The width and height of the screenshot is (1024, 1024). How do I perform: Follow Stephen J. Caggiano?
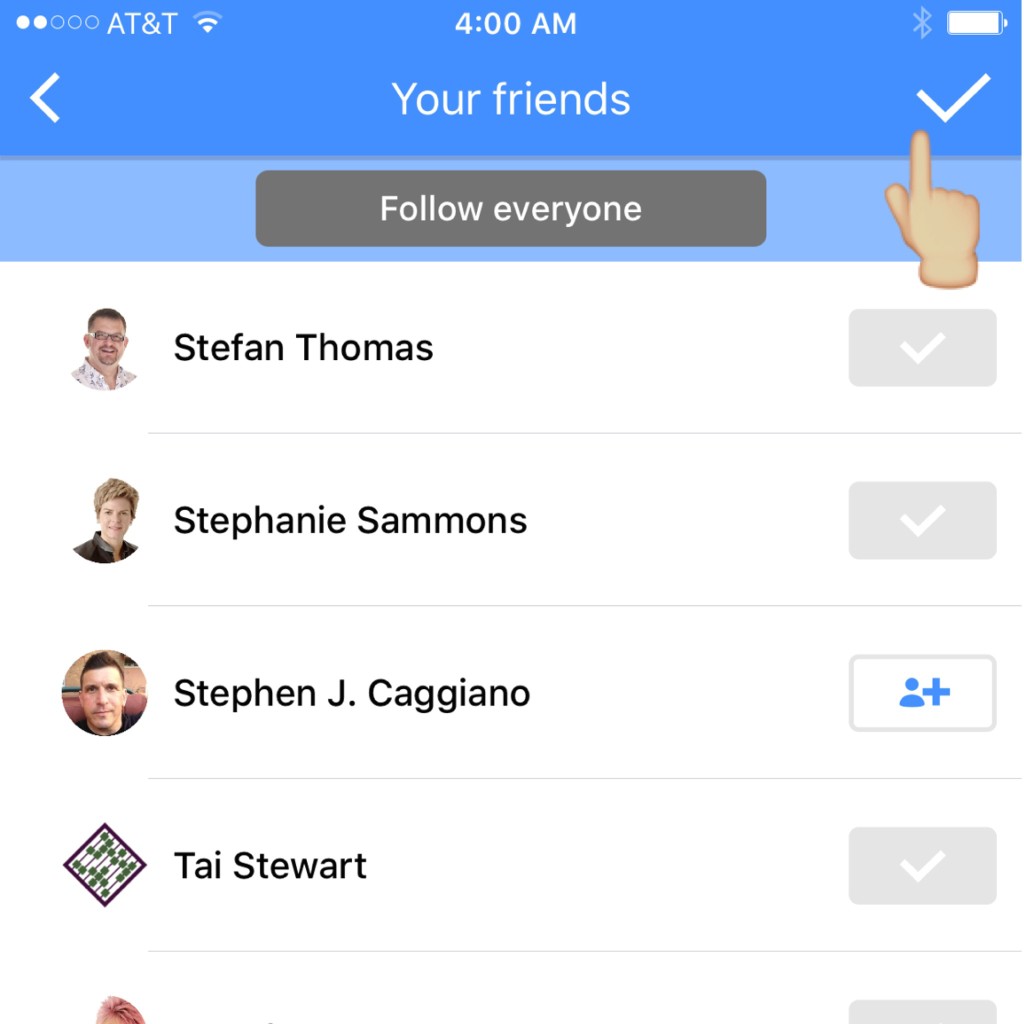coord(922,693)
